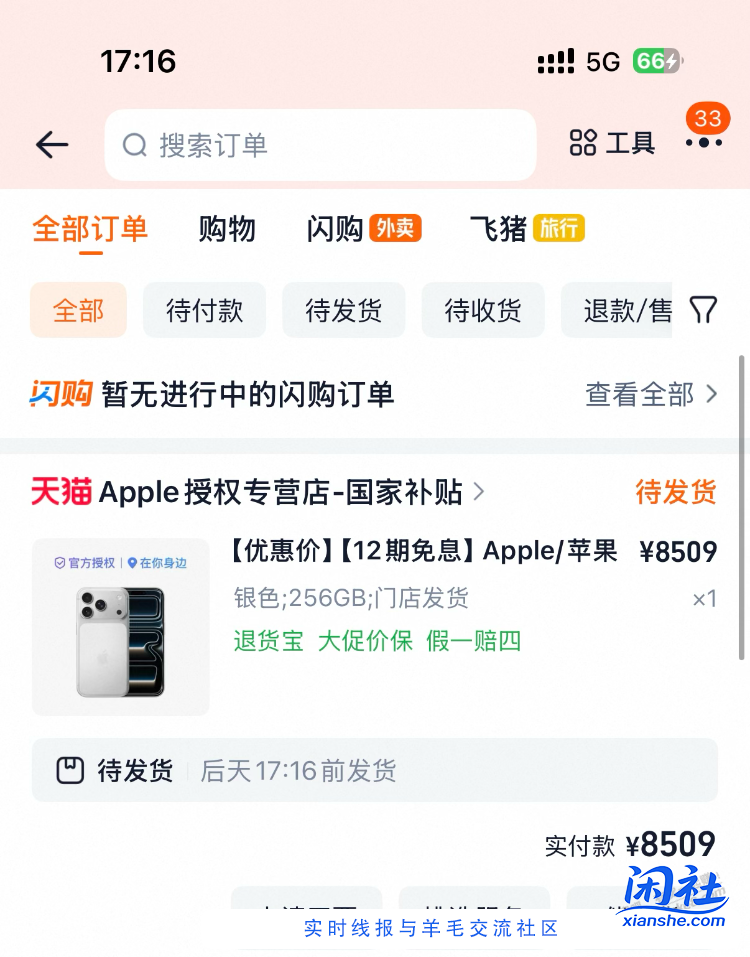Tap the 大促价保 guarantee label

click(368, 641)
